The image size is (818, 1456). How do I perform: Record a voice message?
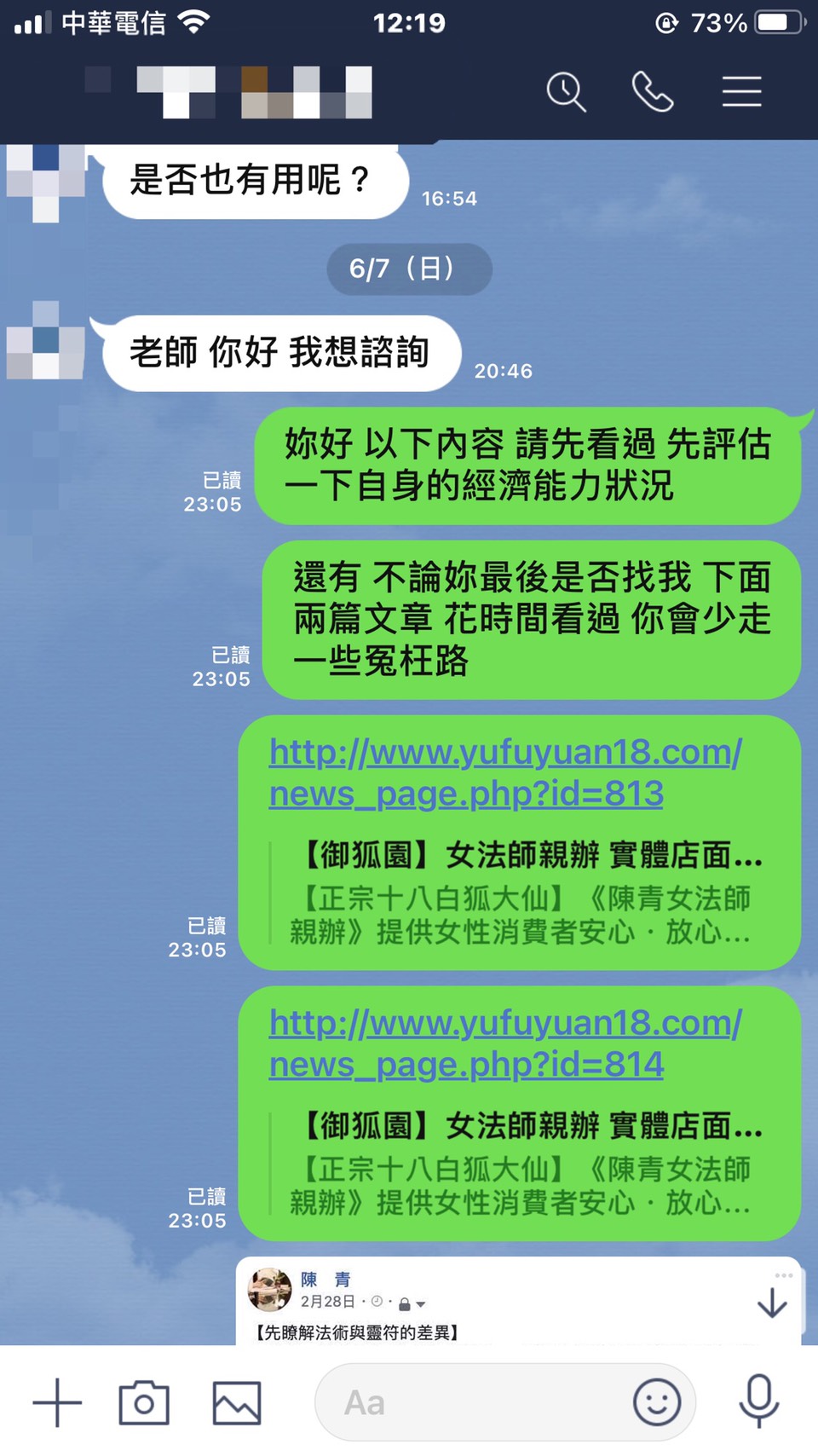click(x=758, y=1402)
